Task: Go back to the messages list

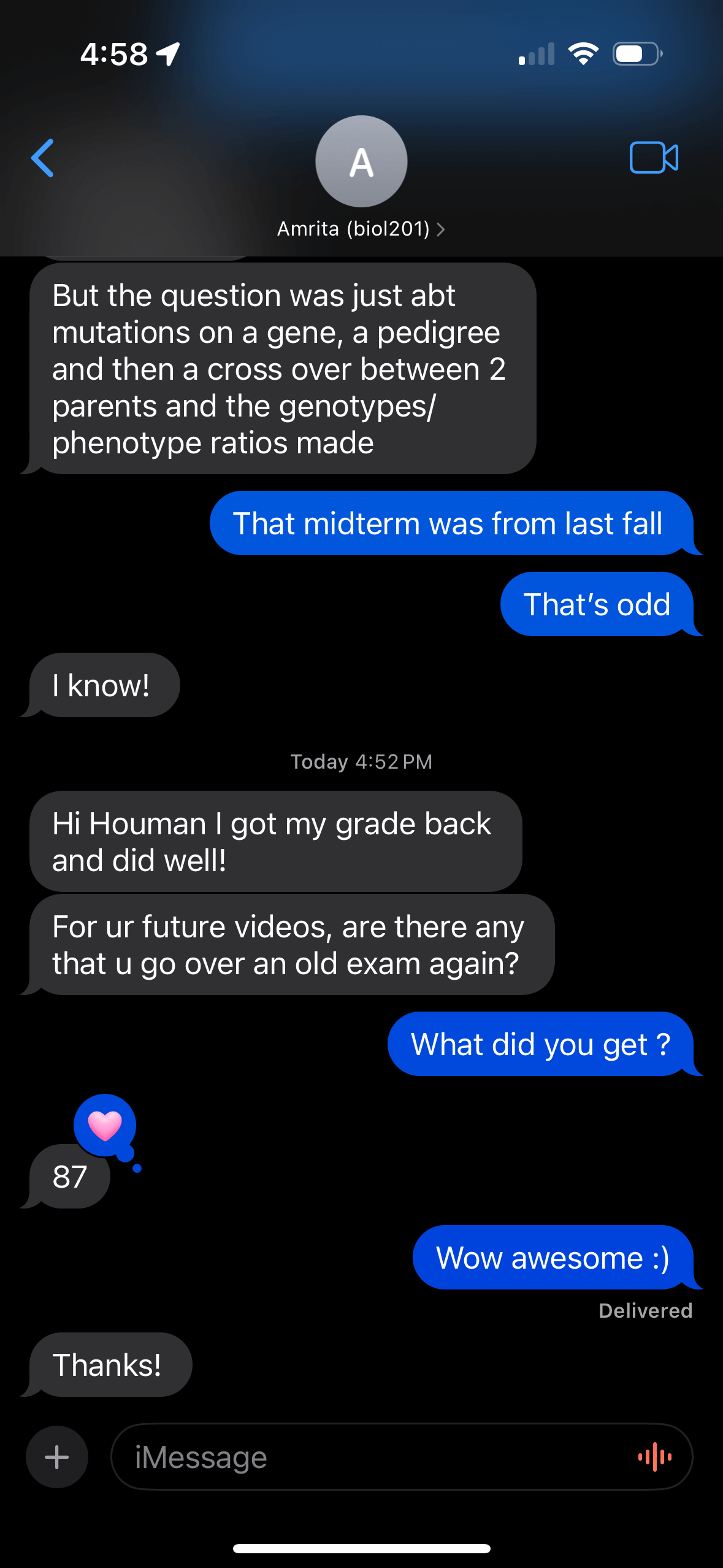Action: point(43,158)
